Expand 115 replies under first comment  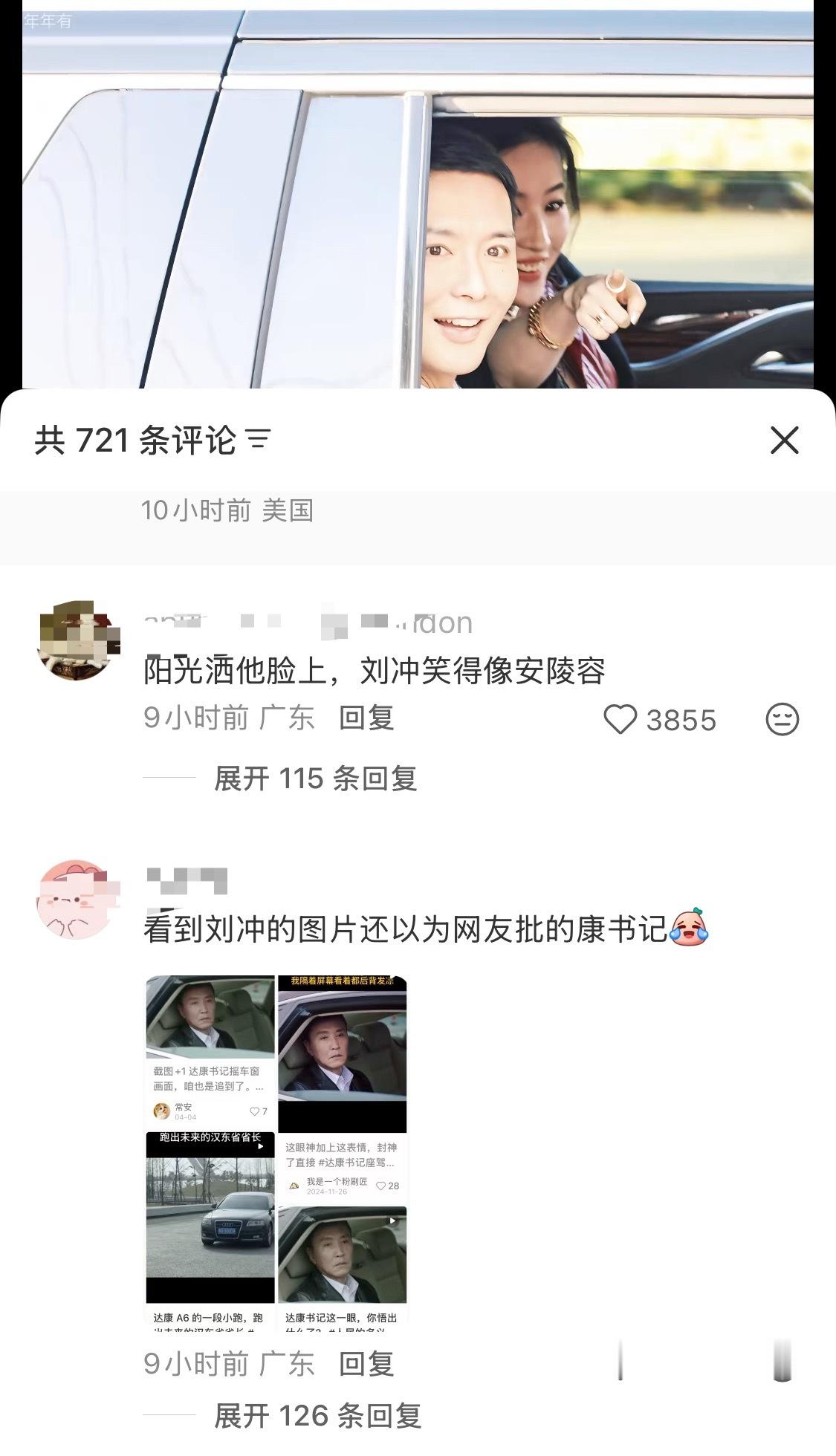pos(315,779)
